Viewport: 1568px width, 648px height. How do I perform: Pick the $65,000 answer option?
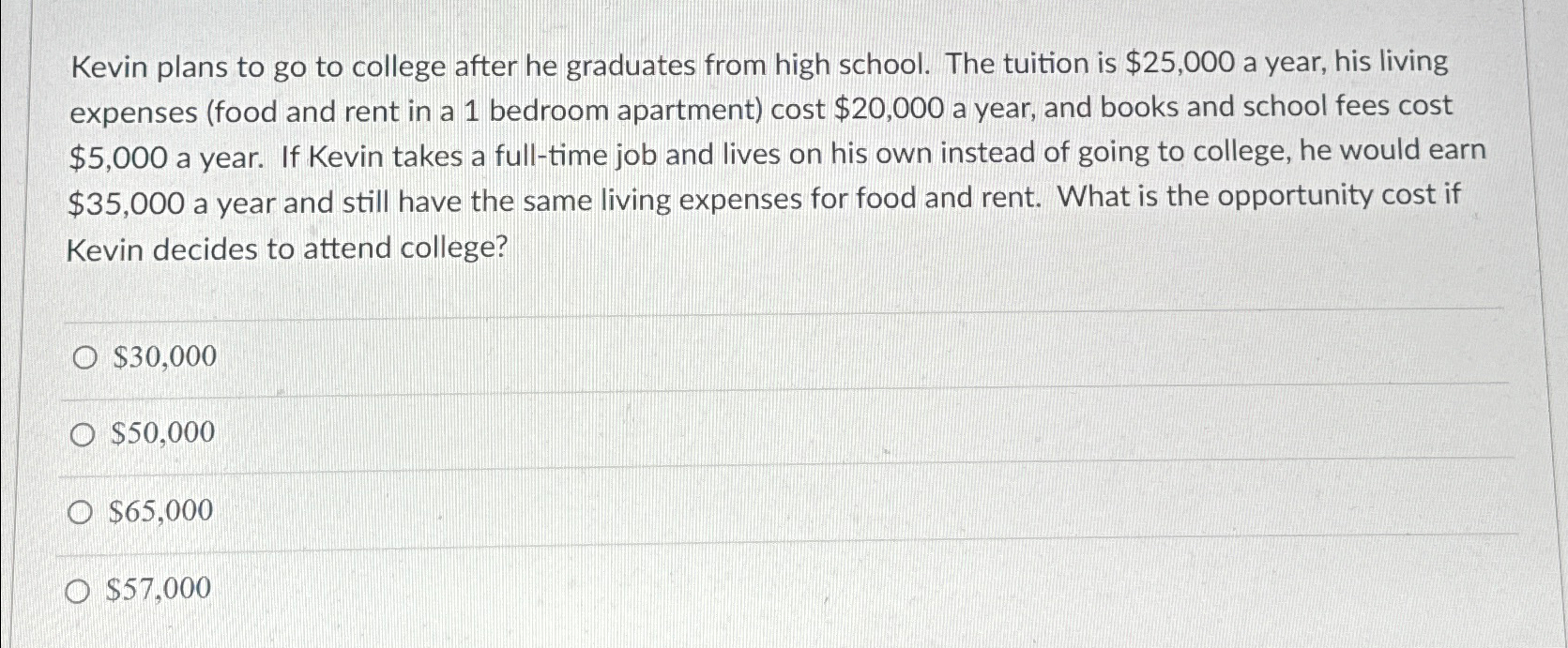[x=82, y=512]
